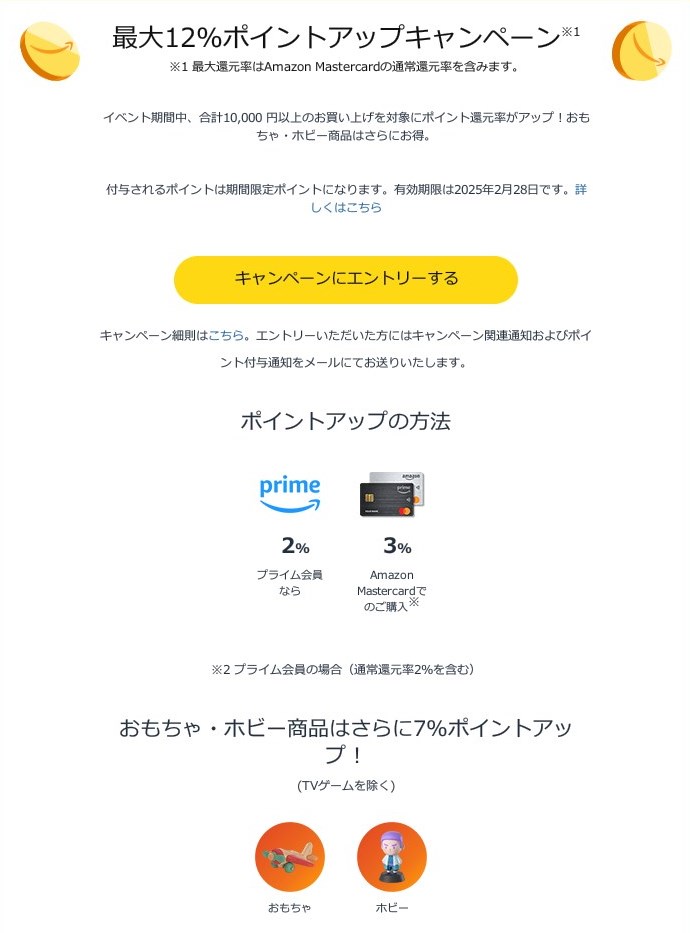
Task: Open the おもちゃ category tile
Action: [290, 857]
